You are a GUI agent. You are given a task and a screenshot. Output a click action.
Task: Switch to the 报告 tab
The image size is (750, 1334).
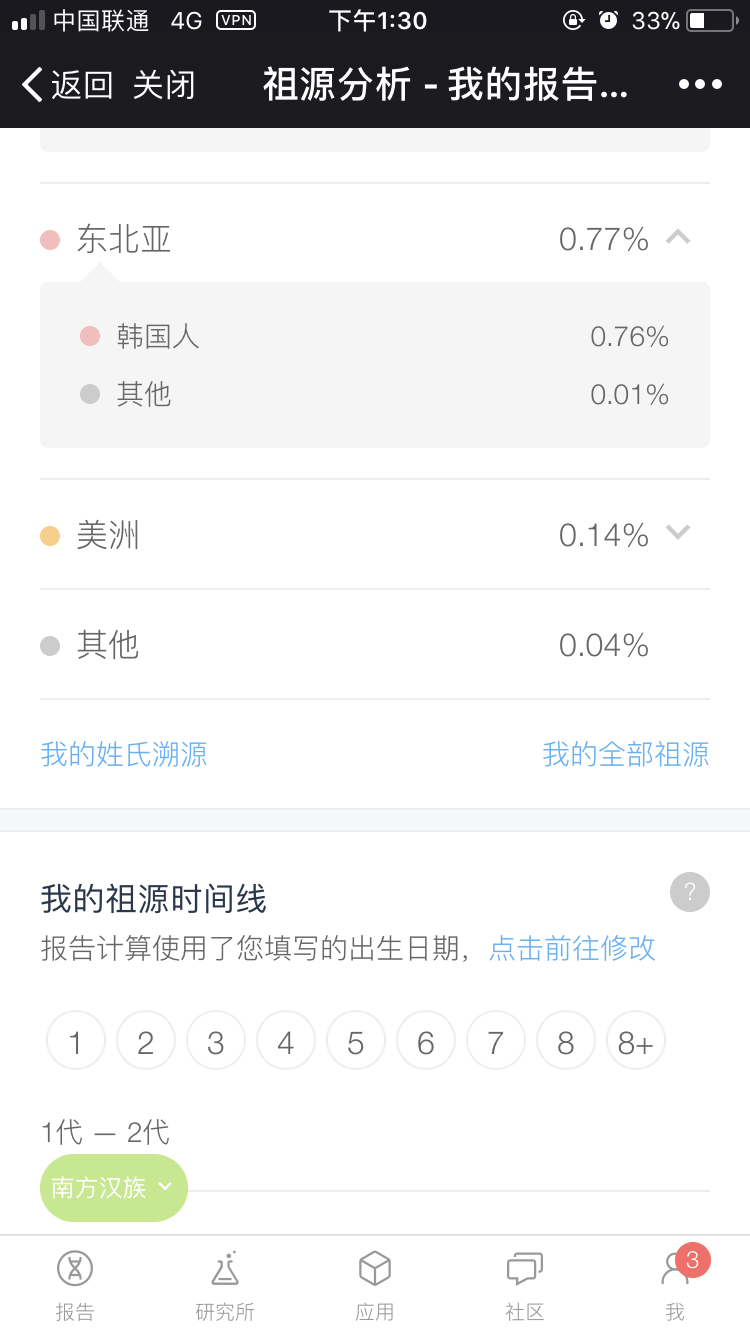(75, 1285)
